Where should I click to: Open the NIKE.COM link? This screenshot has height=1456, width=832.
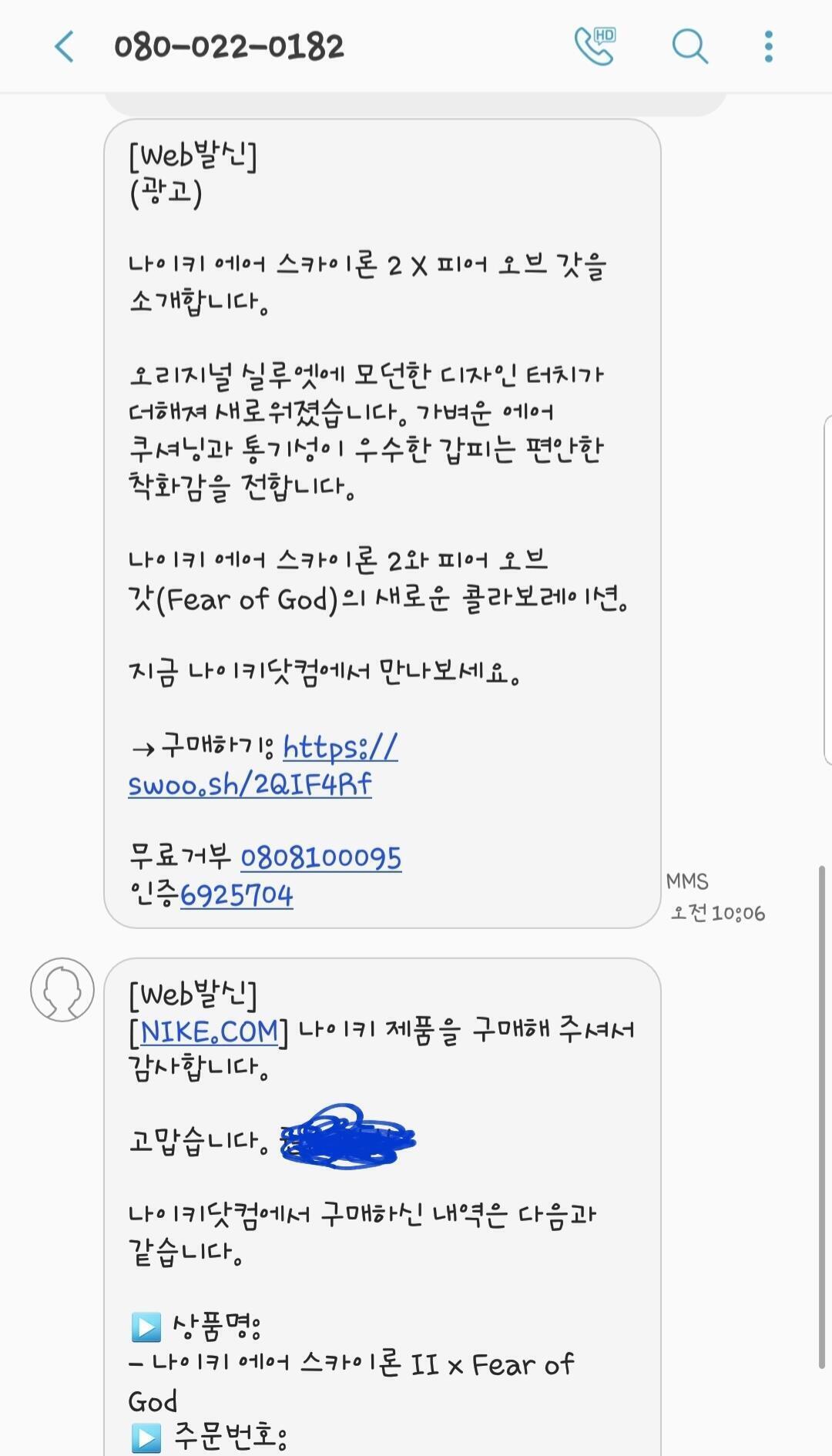tap(209, 1032)
